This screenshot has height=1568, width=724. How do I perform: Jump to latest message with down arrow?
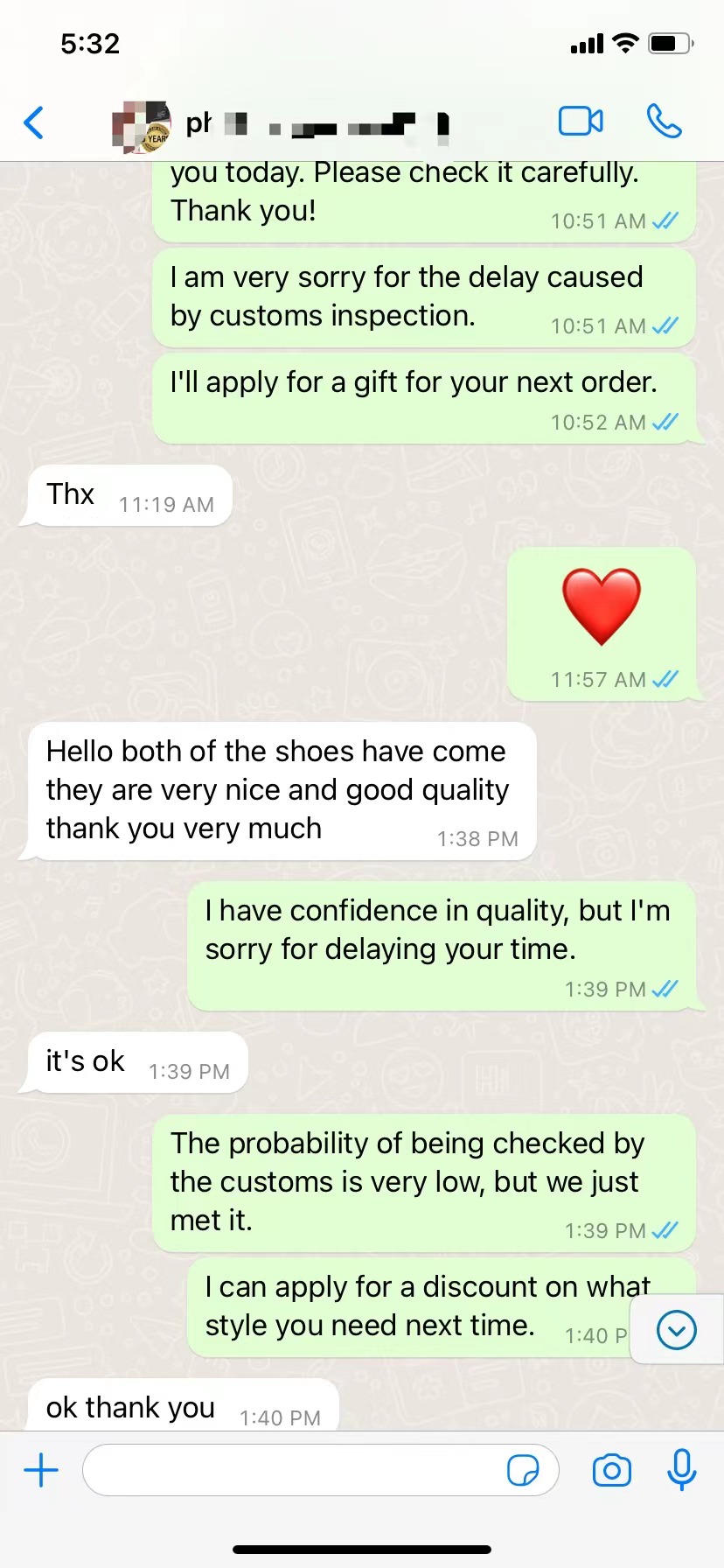[676, 1330]
